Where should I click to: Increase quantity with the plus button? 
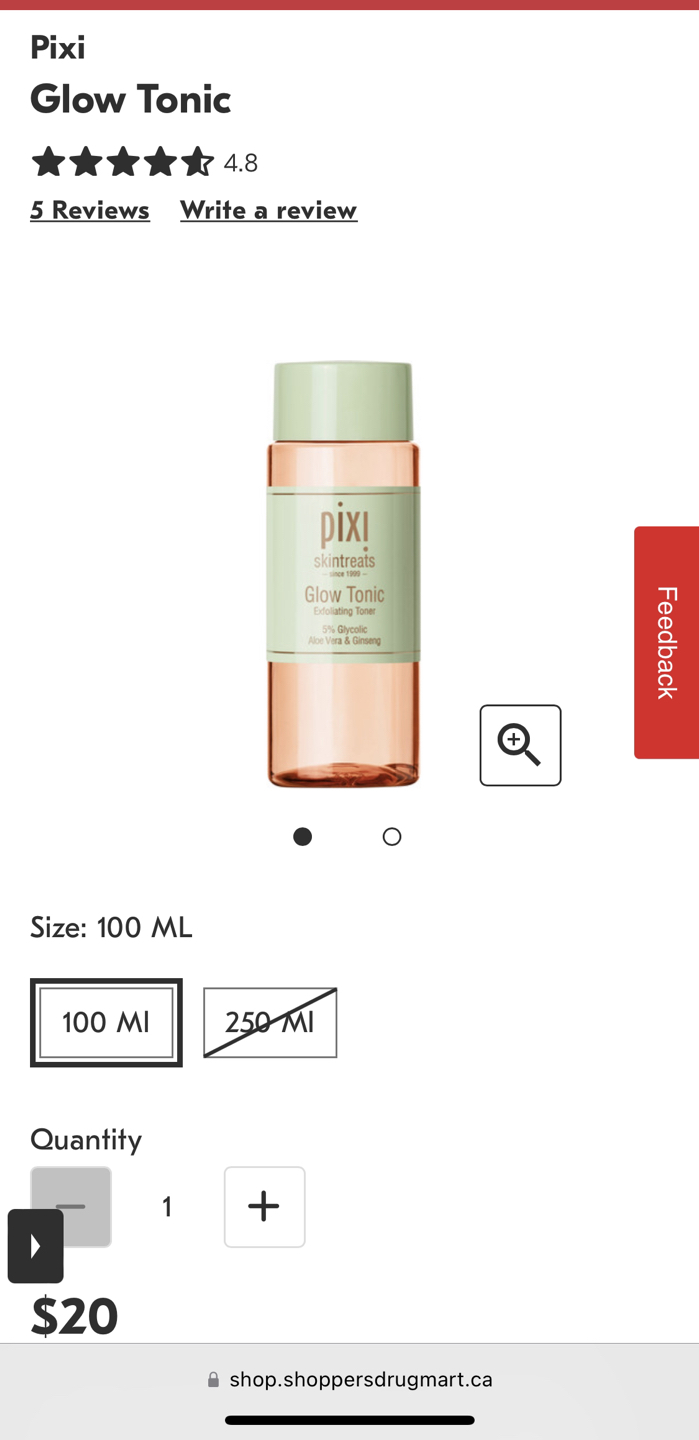(264, 1207)
